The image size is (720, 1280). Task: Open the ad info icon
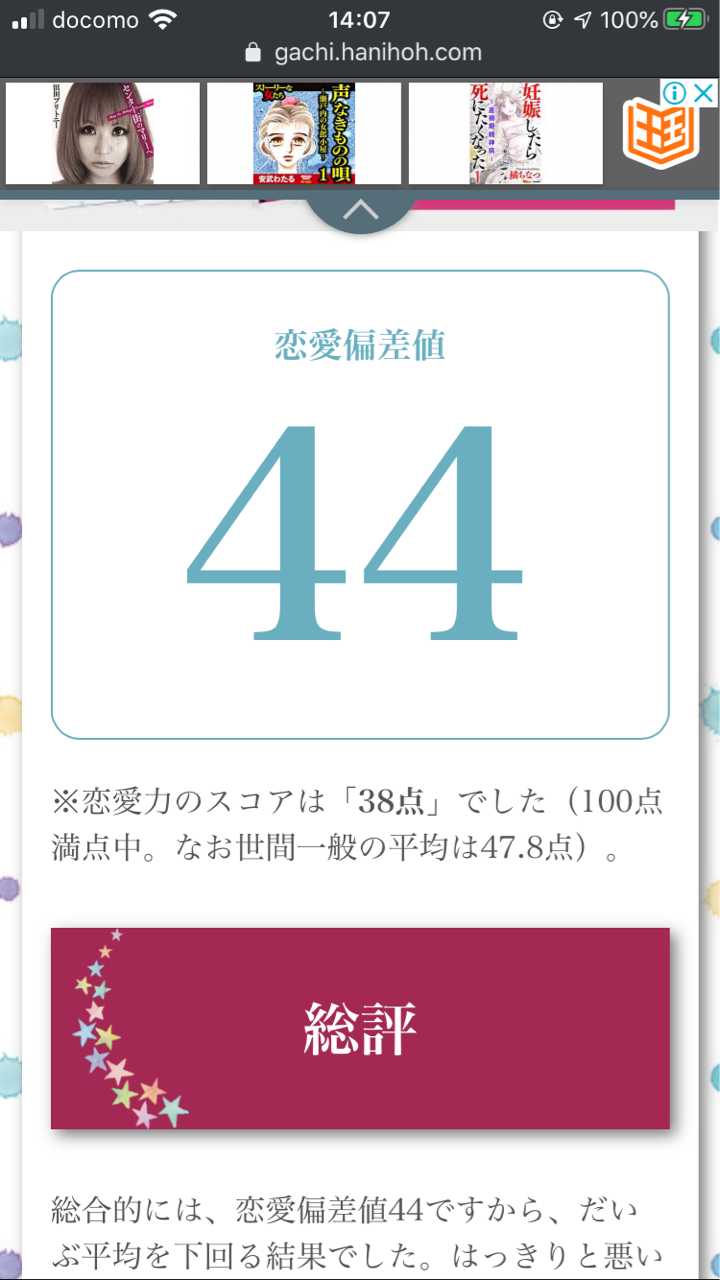675,94
